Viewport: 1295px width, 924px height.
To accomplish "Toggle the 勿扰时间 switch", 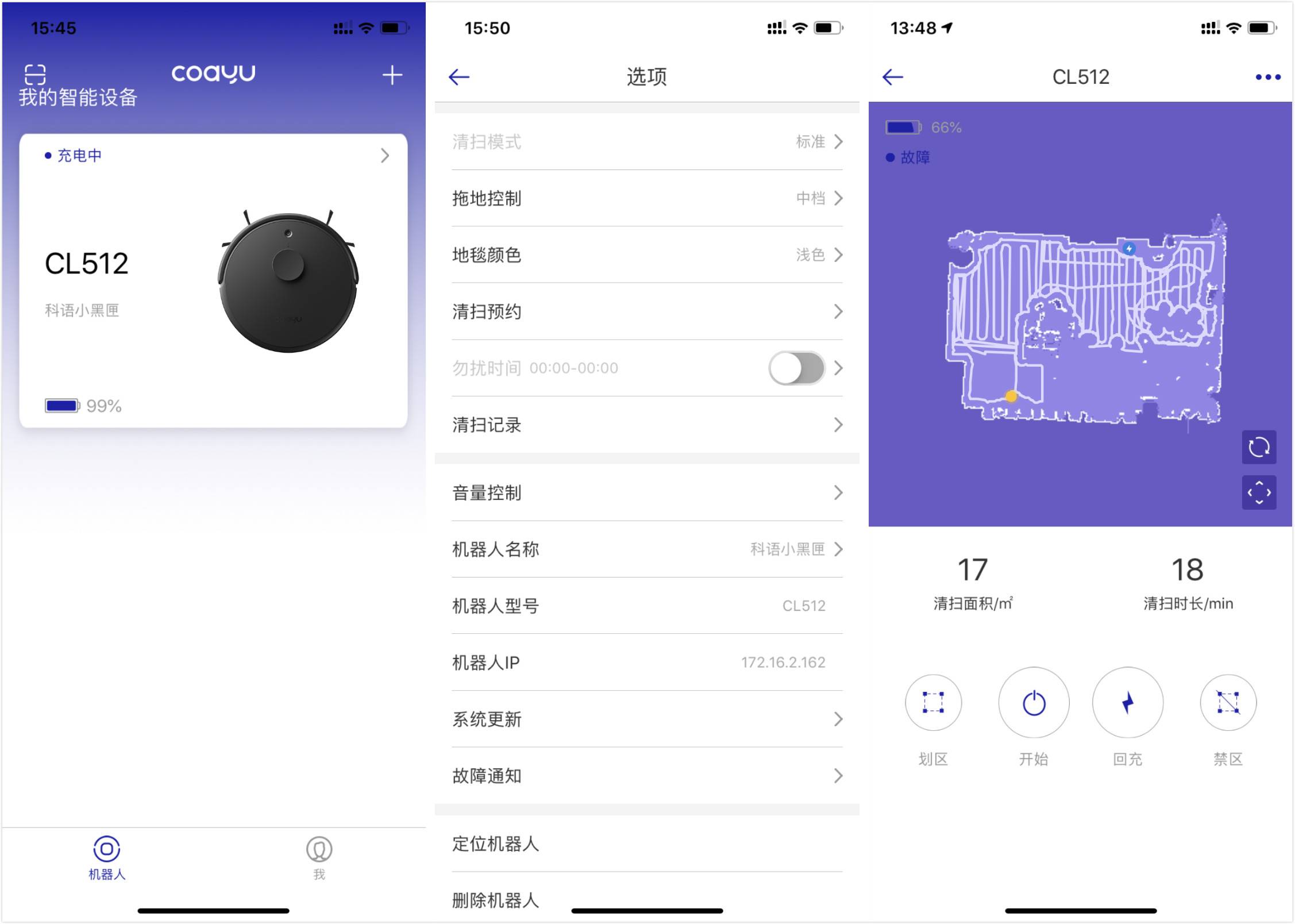I will click(796, 368).
